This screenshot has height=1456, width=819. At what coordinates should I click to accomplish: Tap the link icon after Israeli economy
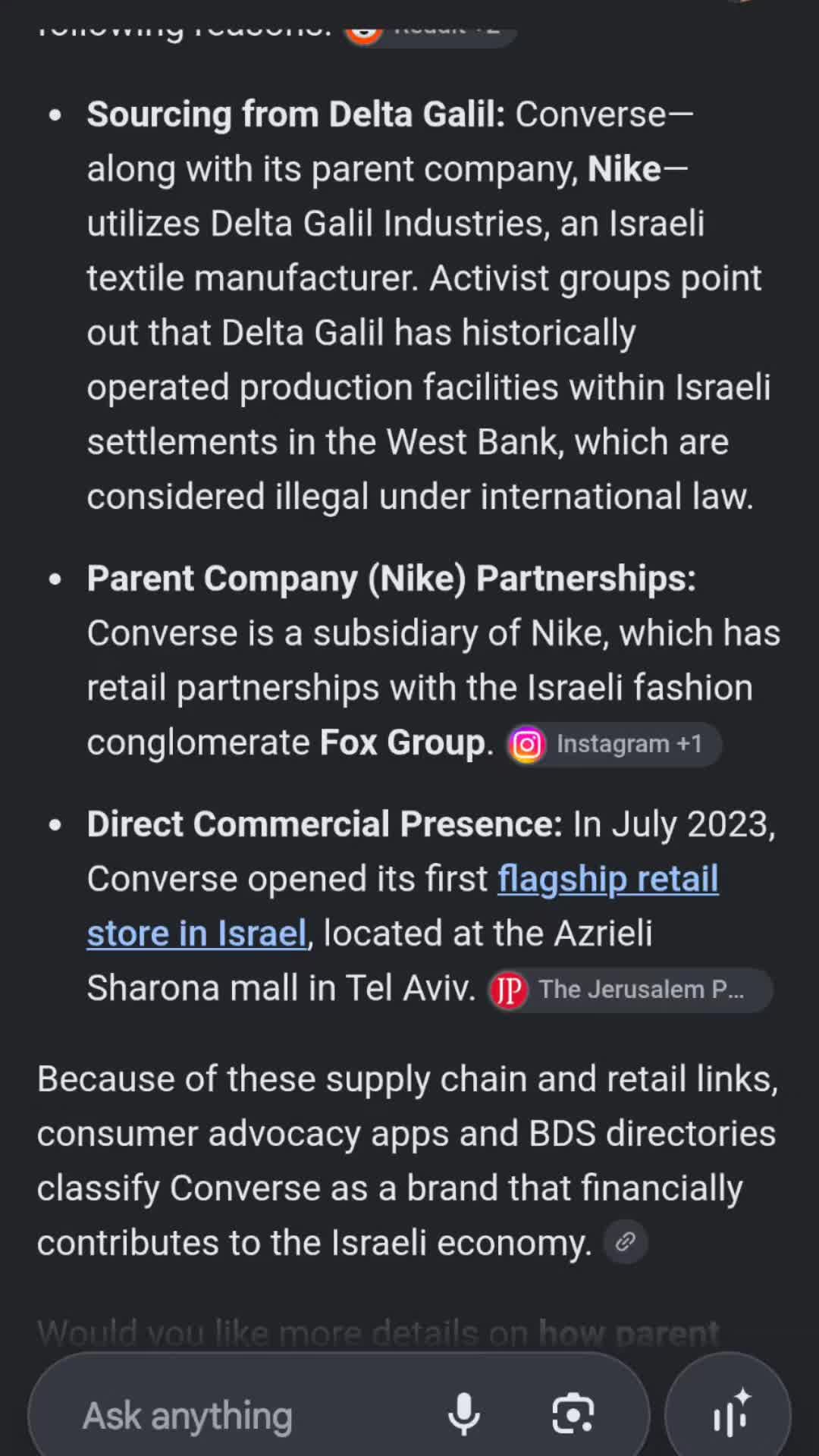click(626, 1242)
